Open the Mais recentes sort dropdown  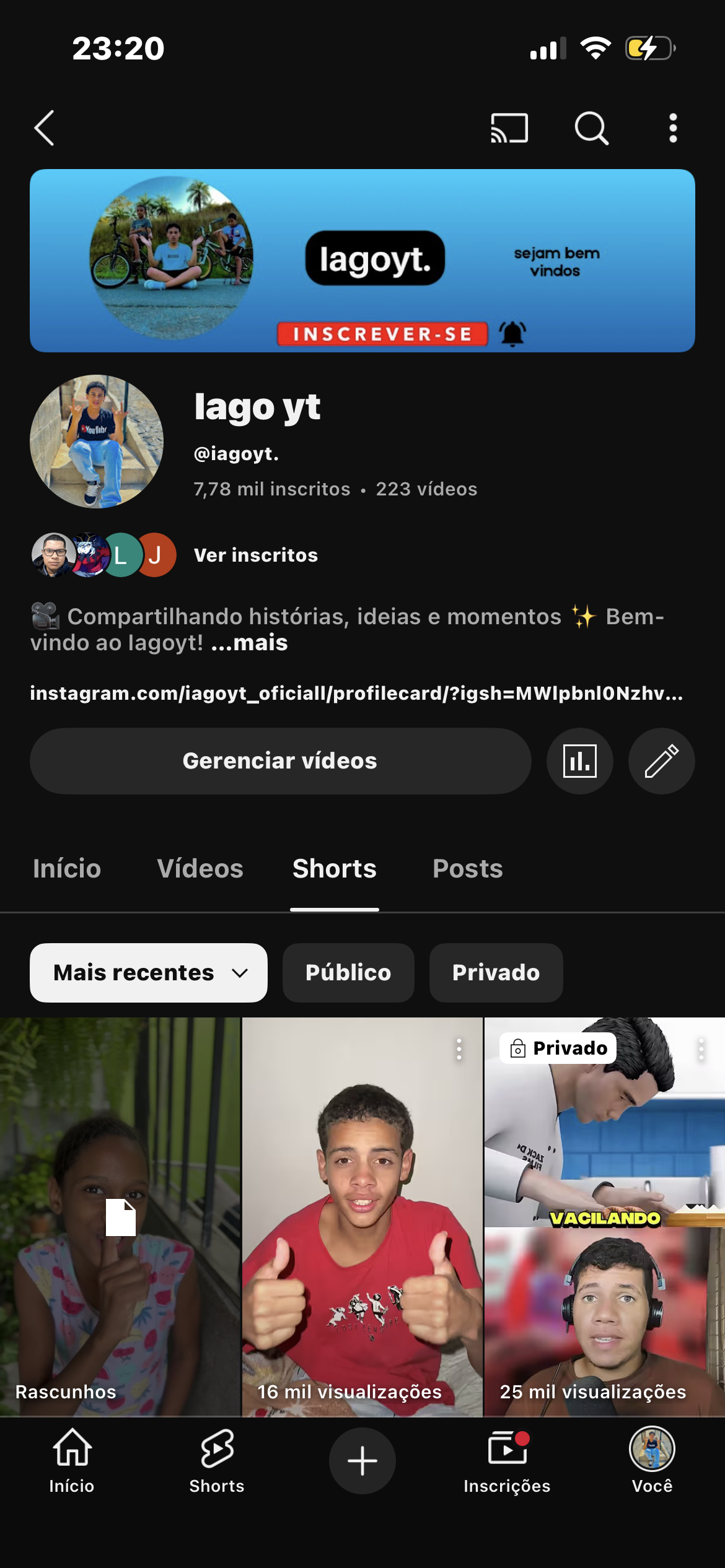[149, 973]
